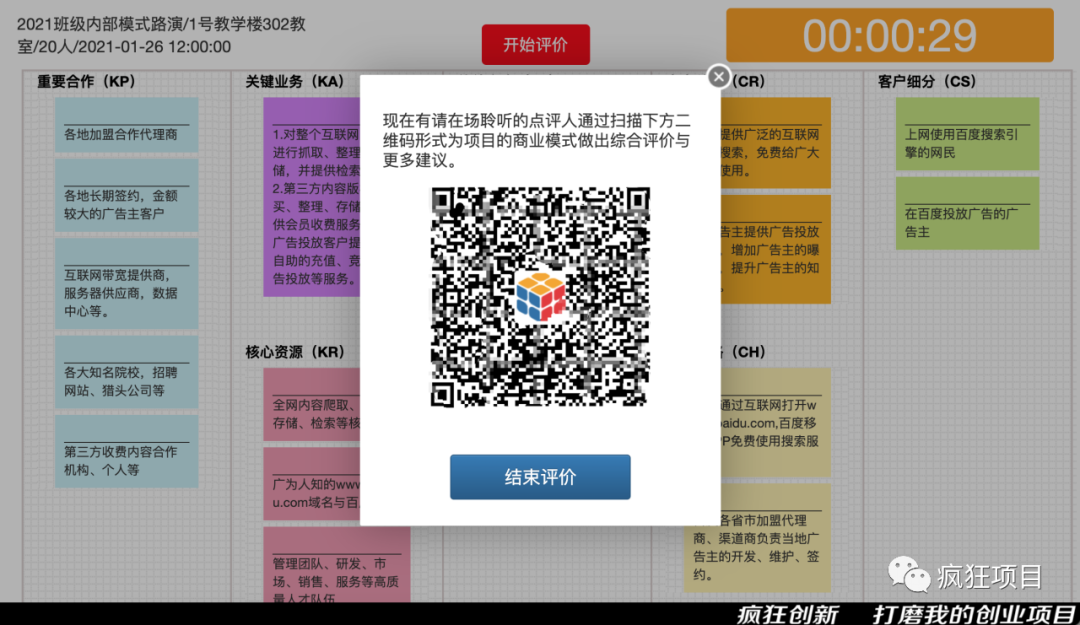Viewport: 1080px width, 625px height.
Task: Tap the 结束评价 button
Action: (540, 477)
